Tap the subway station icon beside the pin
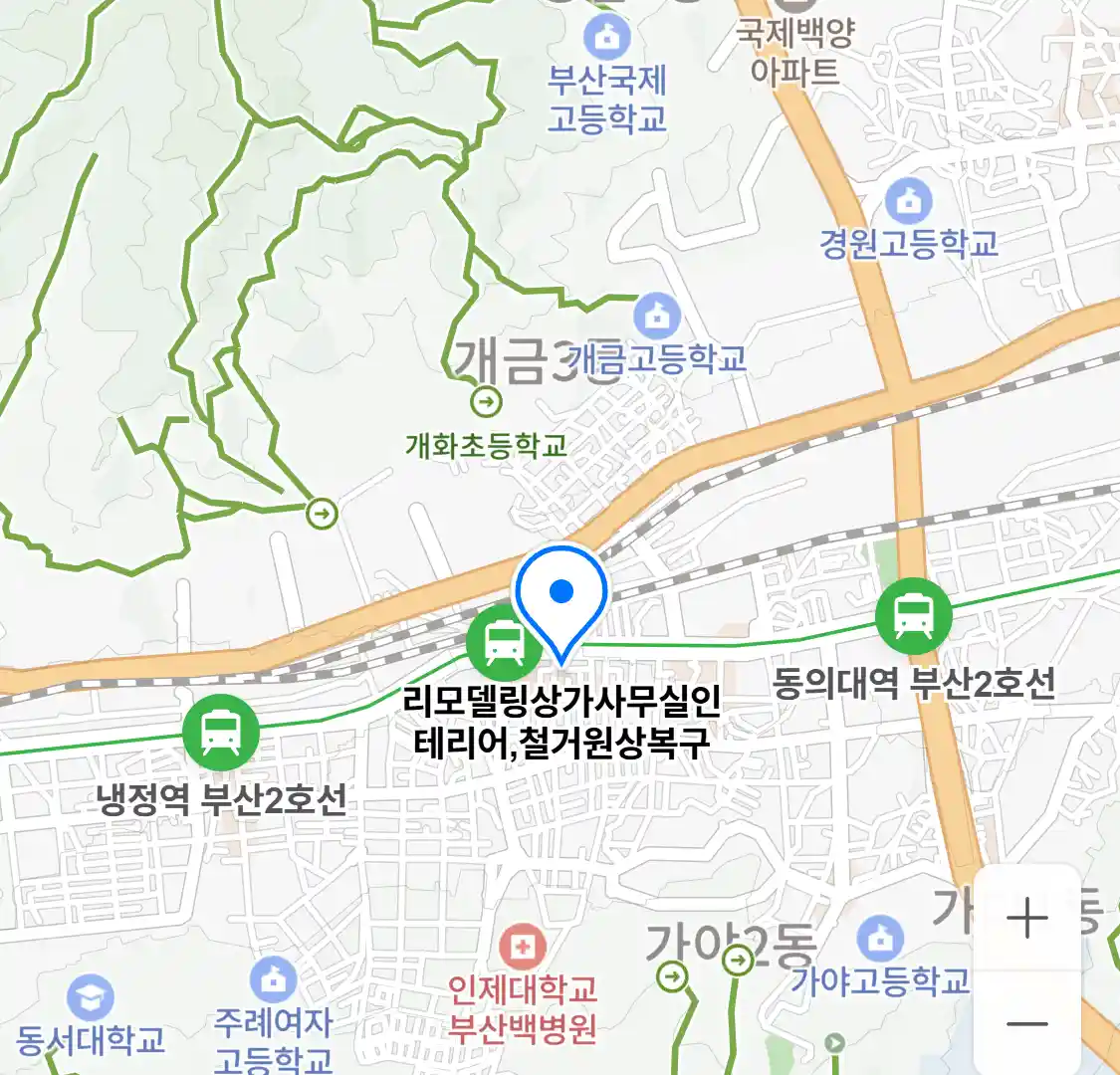The image size is (1120, 1075). (x=504, y=642)
